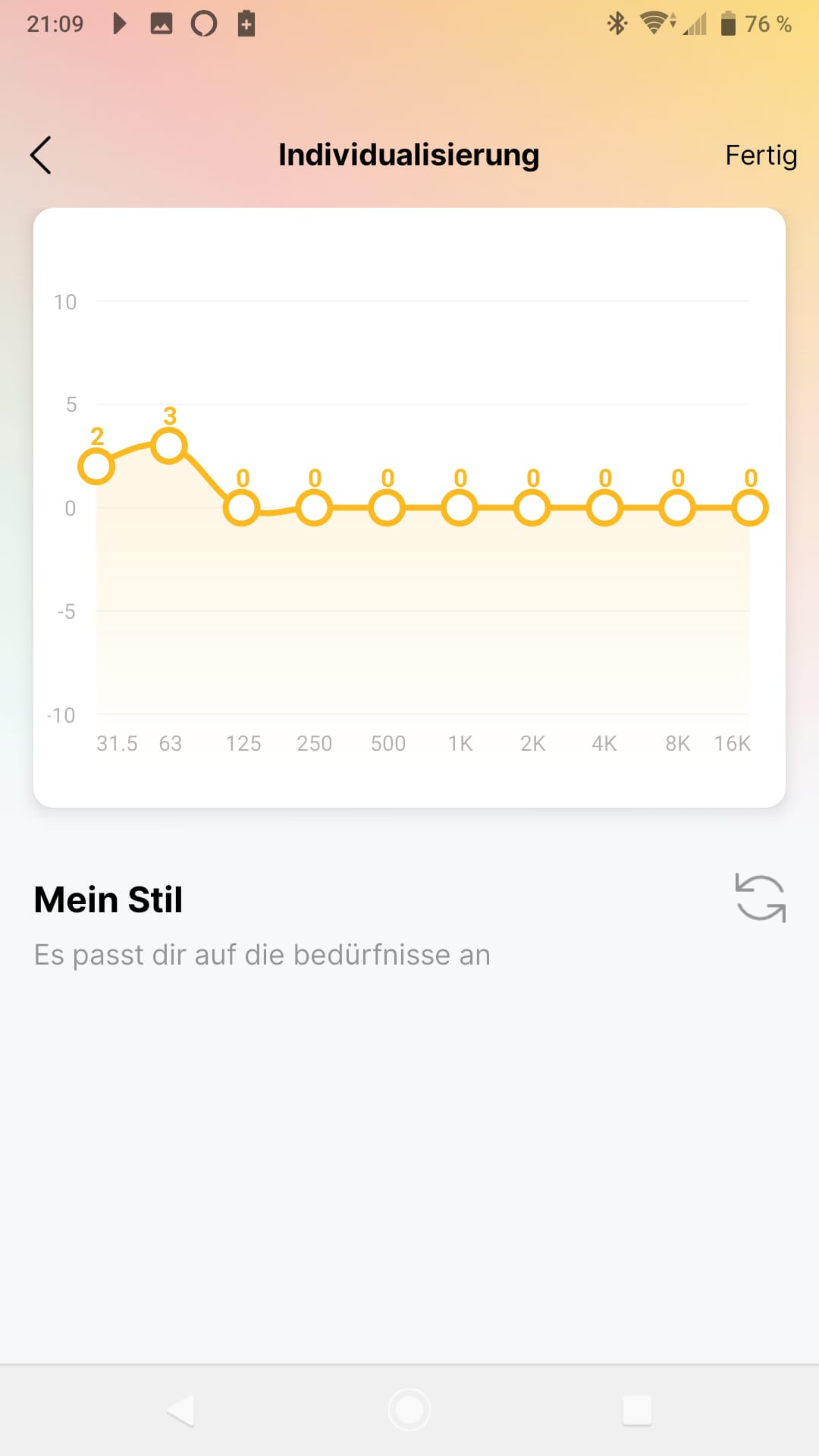Select the 4K equalizer point

[605, 508]
